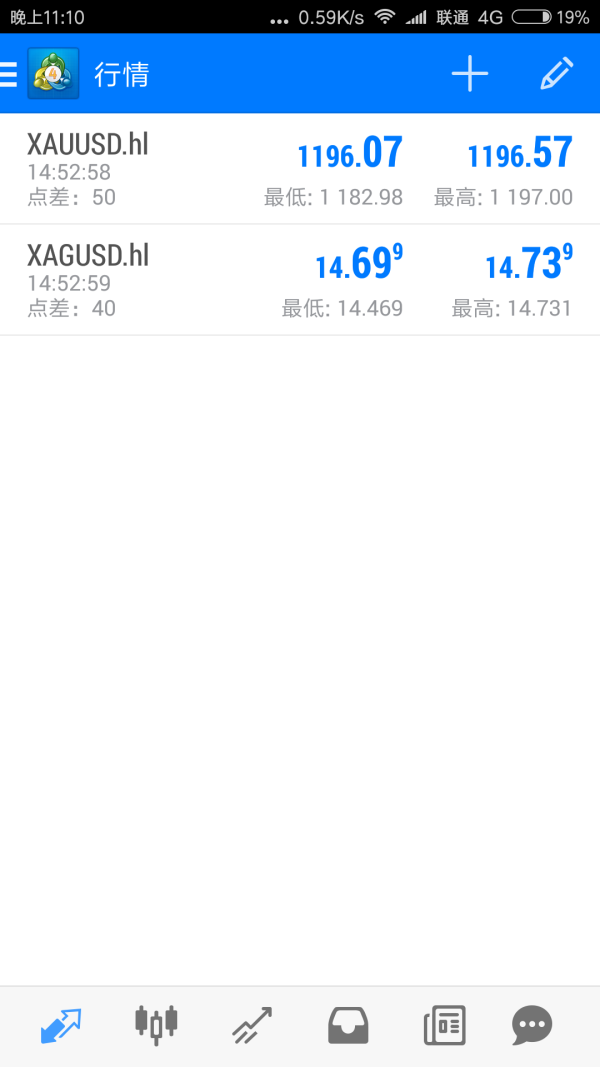Open the XAUUSD.hl quote row
This screenshot has height=1067, width=600.
point(300,169)
